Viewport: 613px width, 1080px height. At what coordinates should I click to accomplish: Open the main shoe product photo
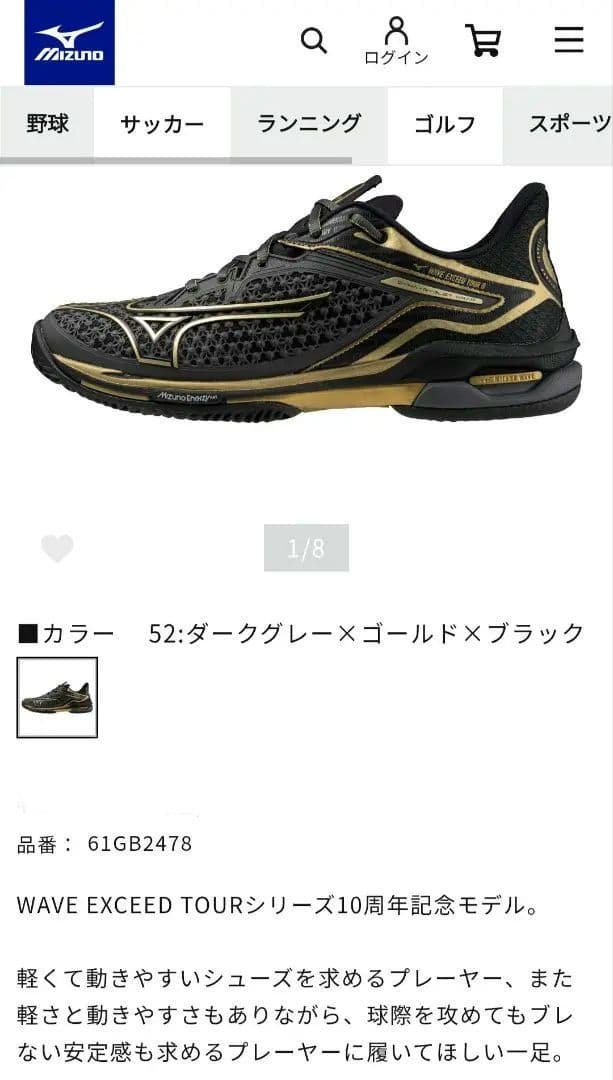coord(306,300)
